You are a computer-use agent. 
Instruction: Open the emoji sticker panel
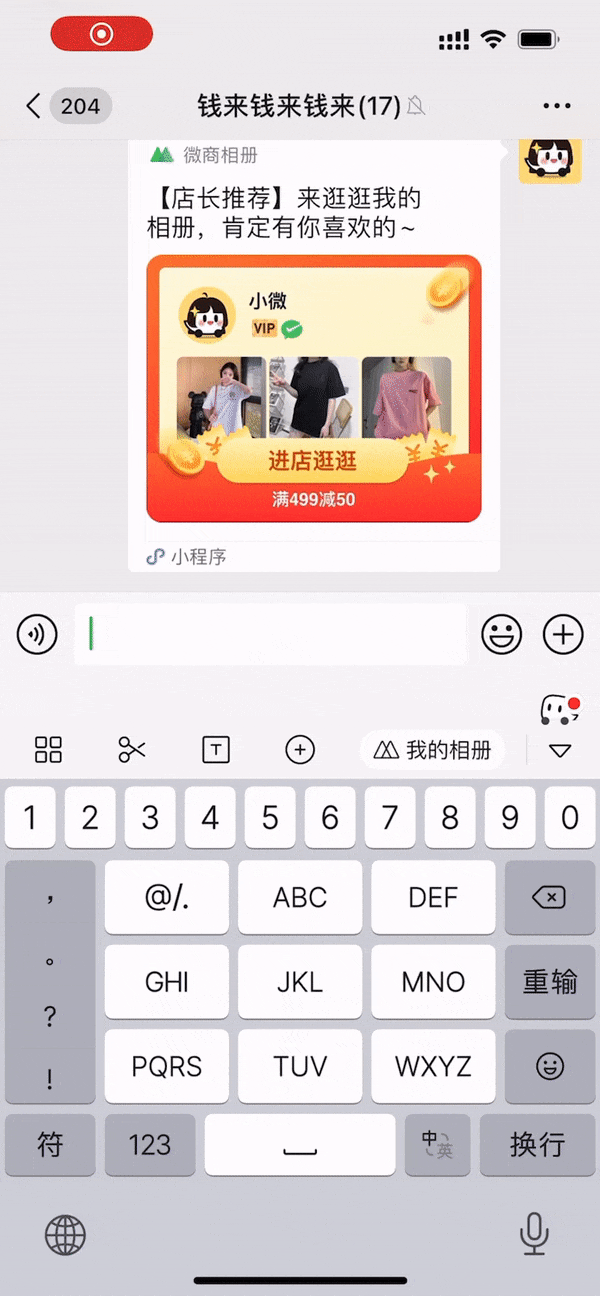[502, 634]
